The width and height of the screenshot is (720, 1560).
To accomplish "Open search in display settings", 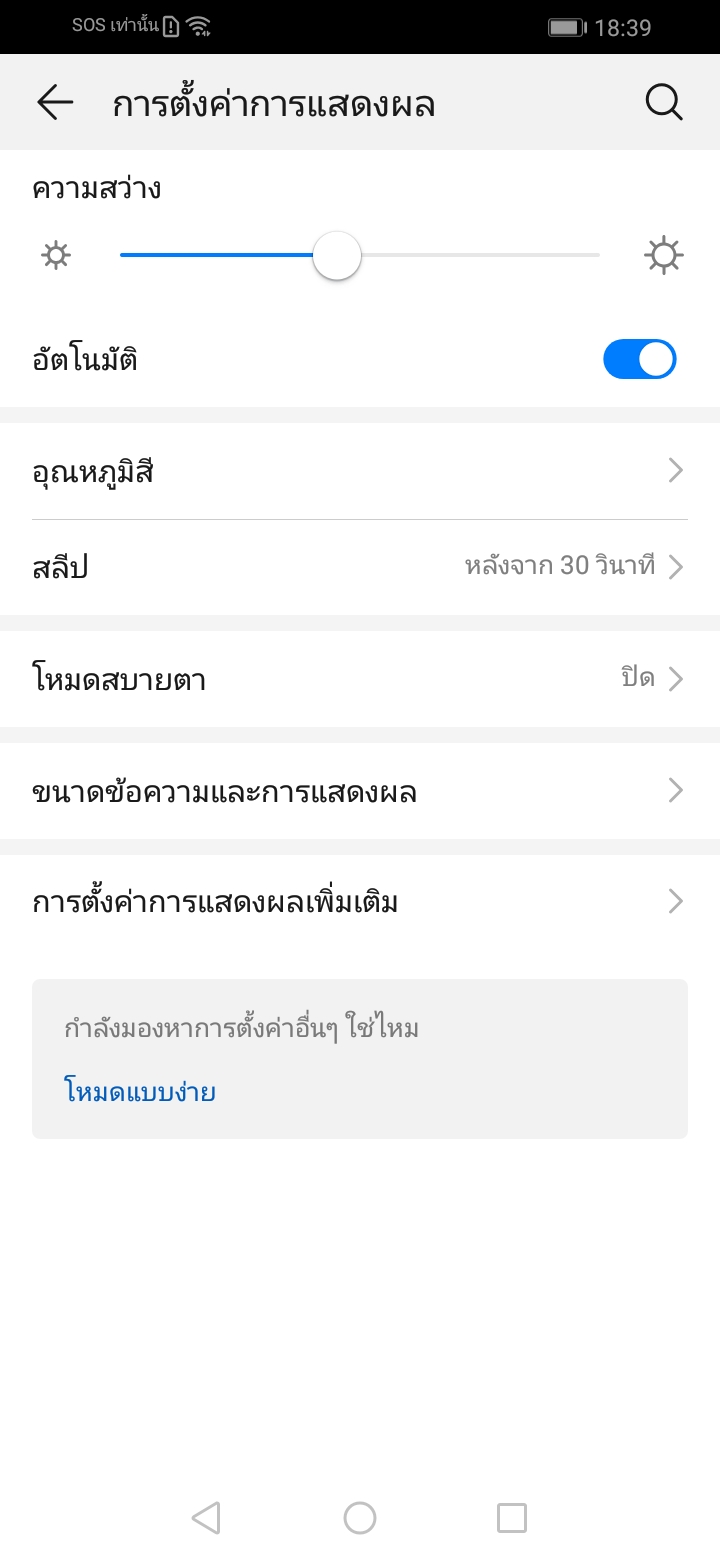I will (664, 102).
